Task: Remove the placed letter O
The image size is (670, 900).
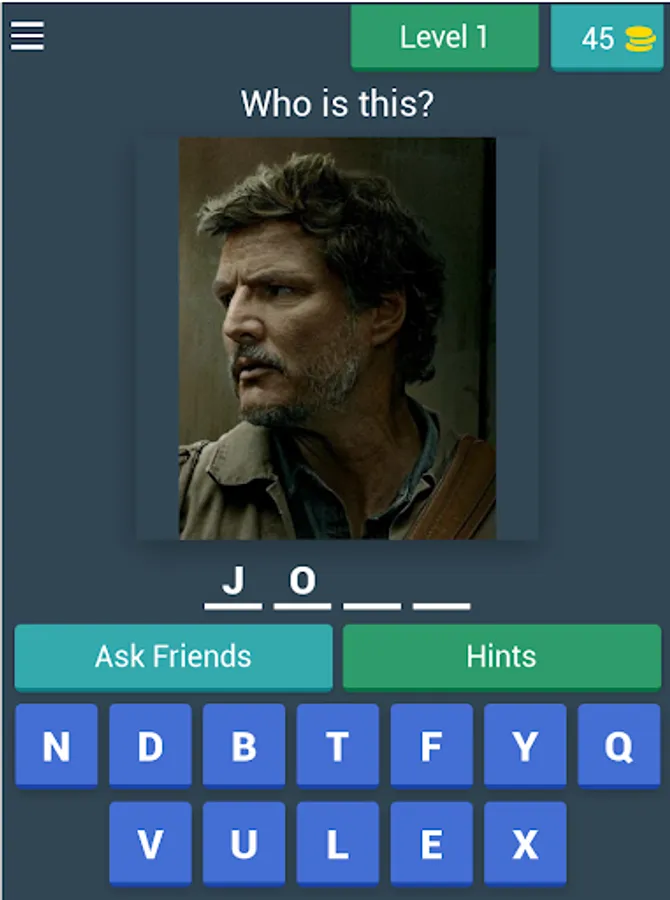Action: 303,585
